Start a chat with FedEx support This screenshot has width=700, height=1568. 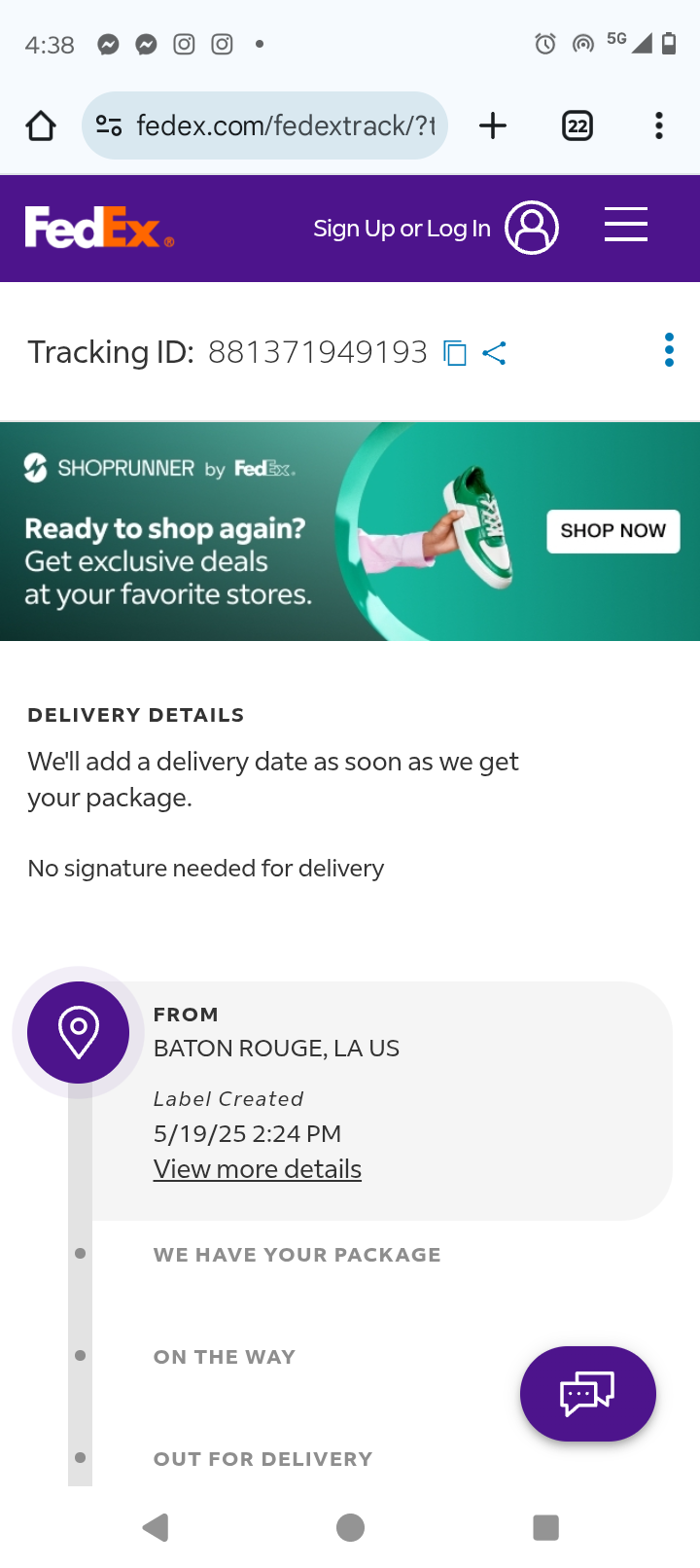587,1394
